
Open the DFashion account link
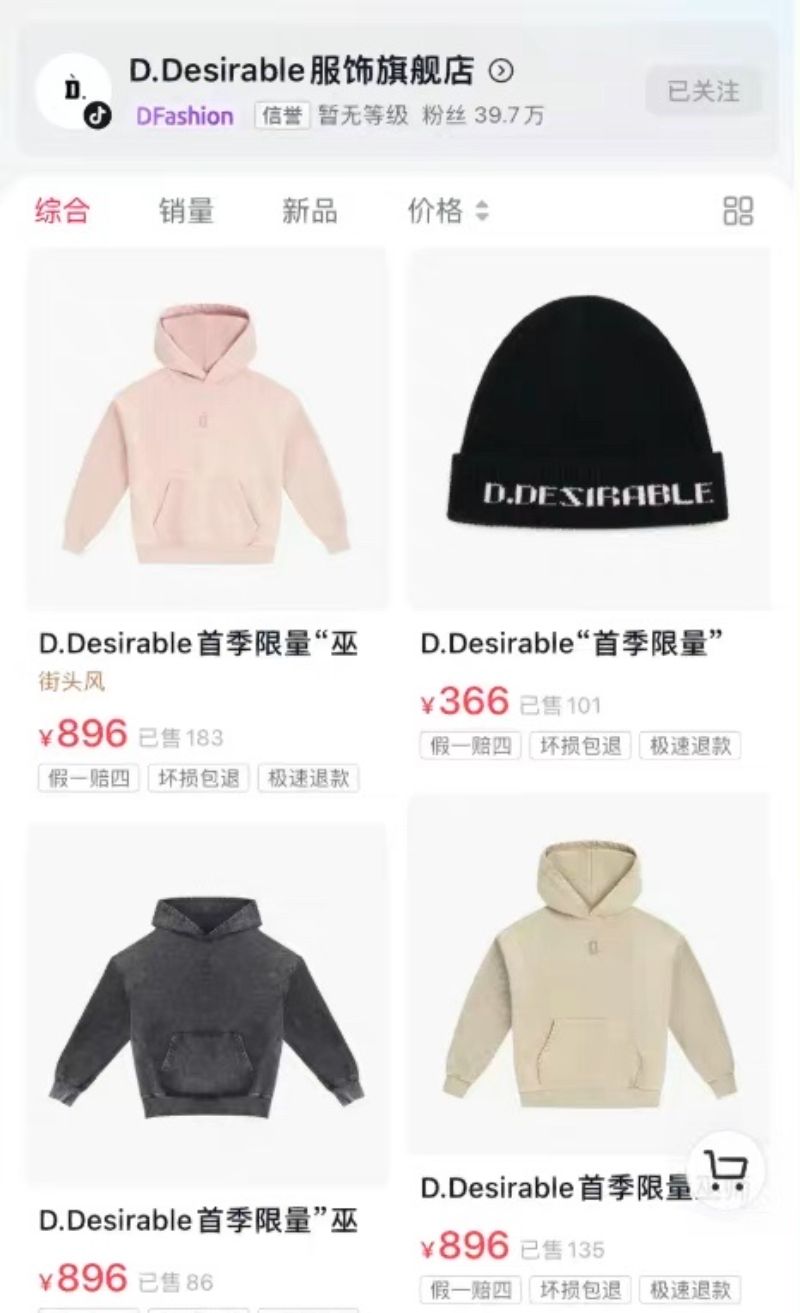click(x=184, y=116)
